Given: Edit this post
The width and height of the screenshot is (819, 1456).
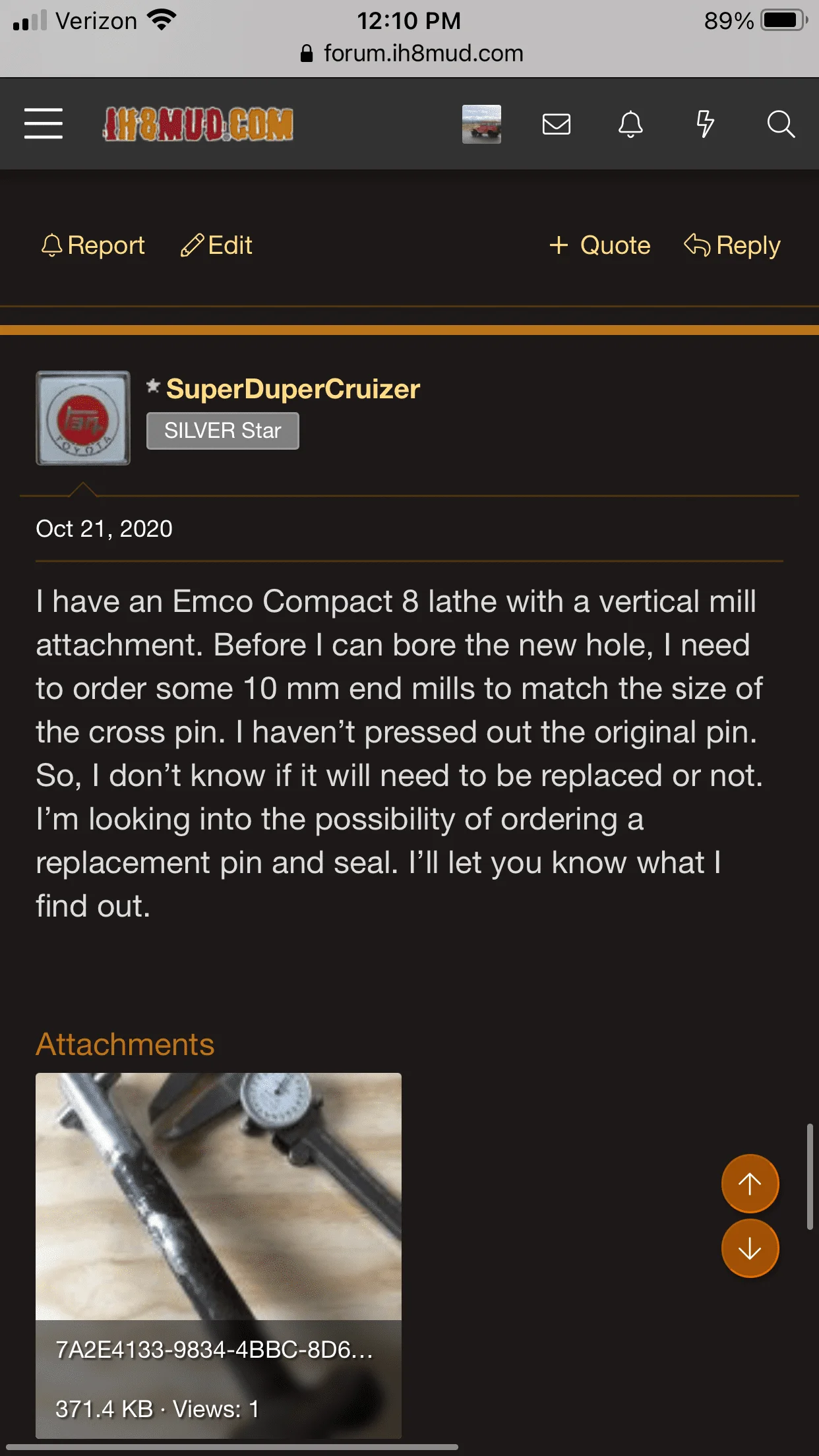Looking at the screenshot, I should point(217,245).
